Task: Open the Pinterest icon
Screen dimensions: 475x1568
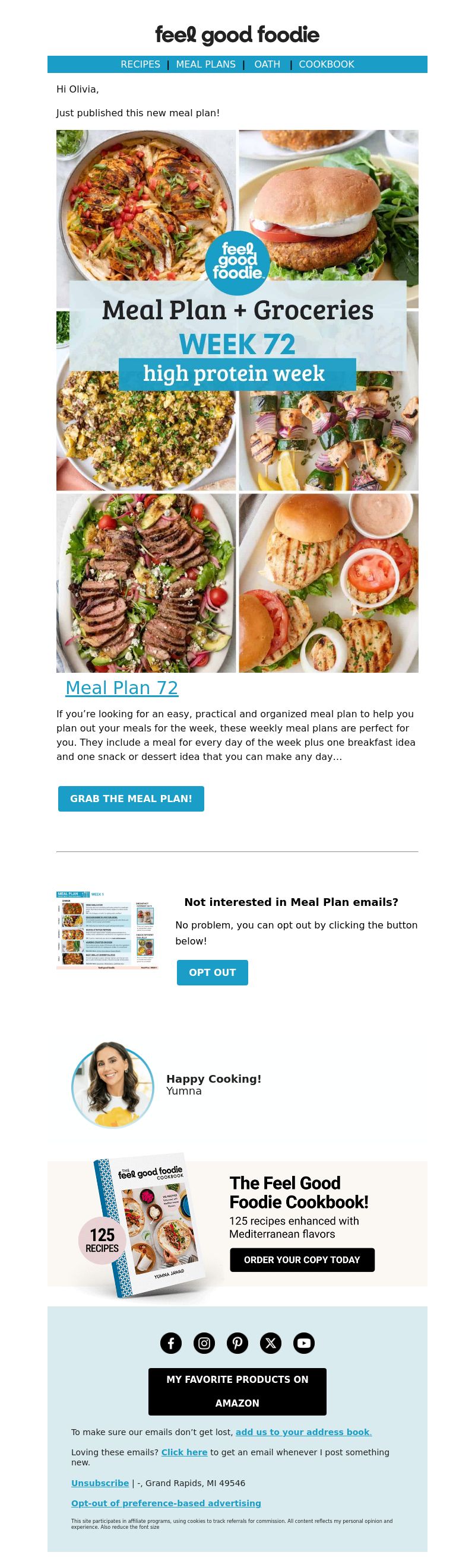Action: pos(237,1343)
